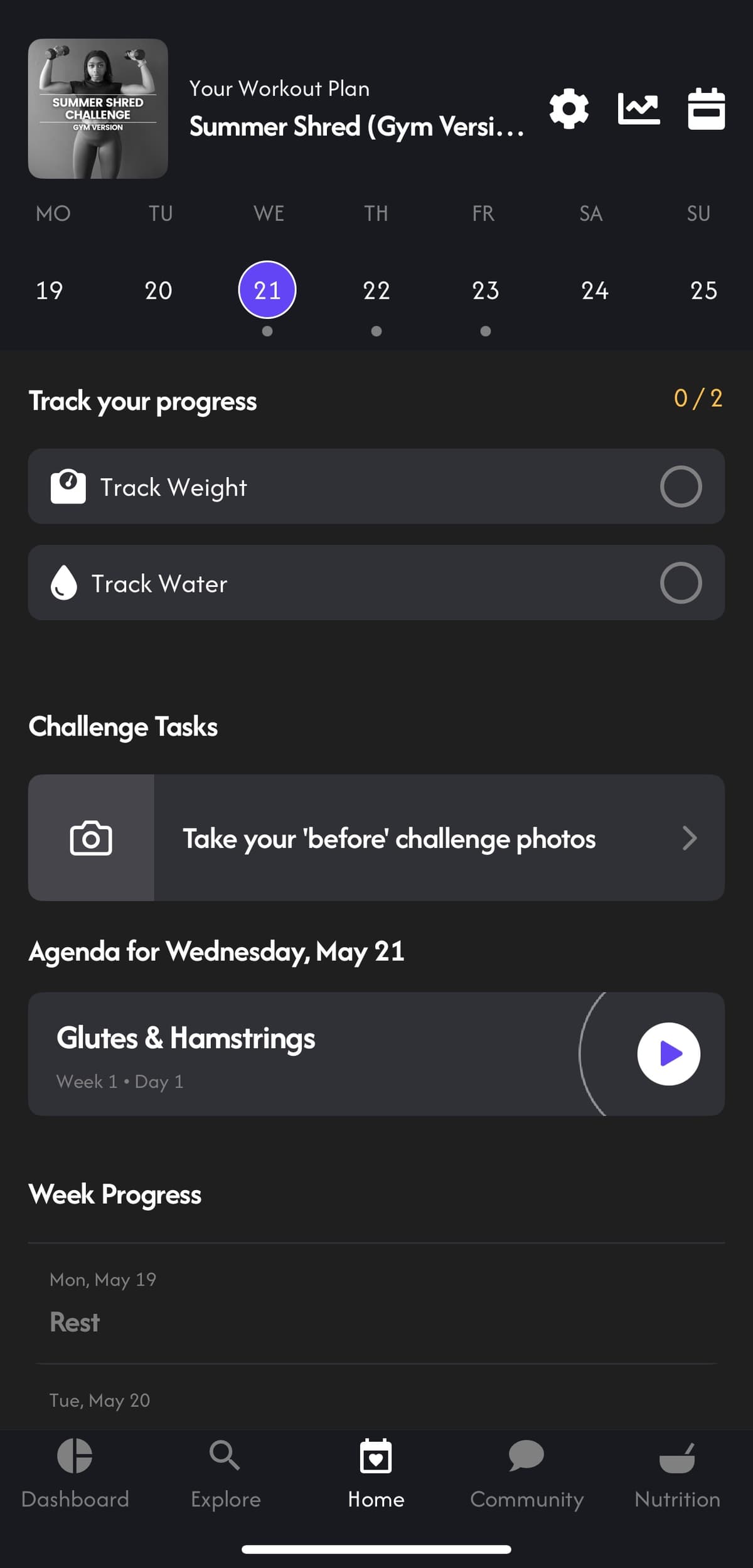Image resolution: width=753 pixels, height=1568 pixels.
Task: Select day 25 on the calendar strip
Action: [702, 290]
